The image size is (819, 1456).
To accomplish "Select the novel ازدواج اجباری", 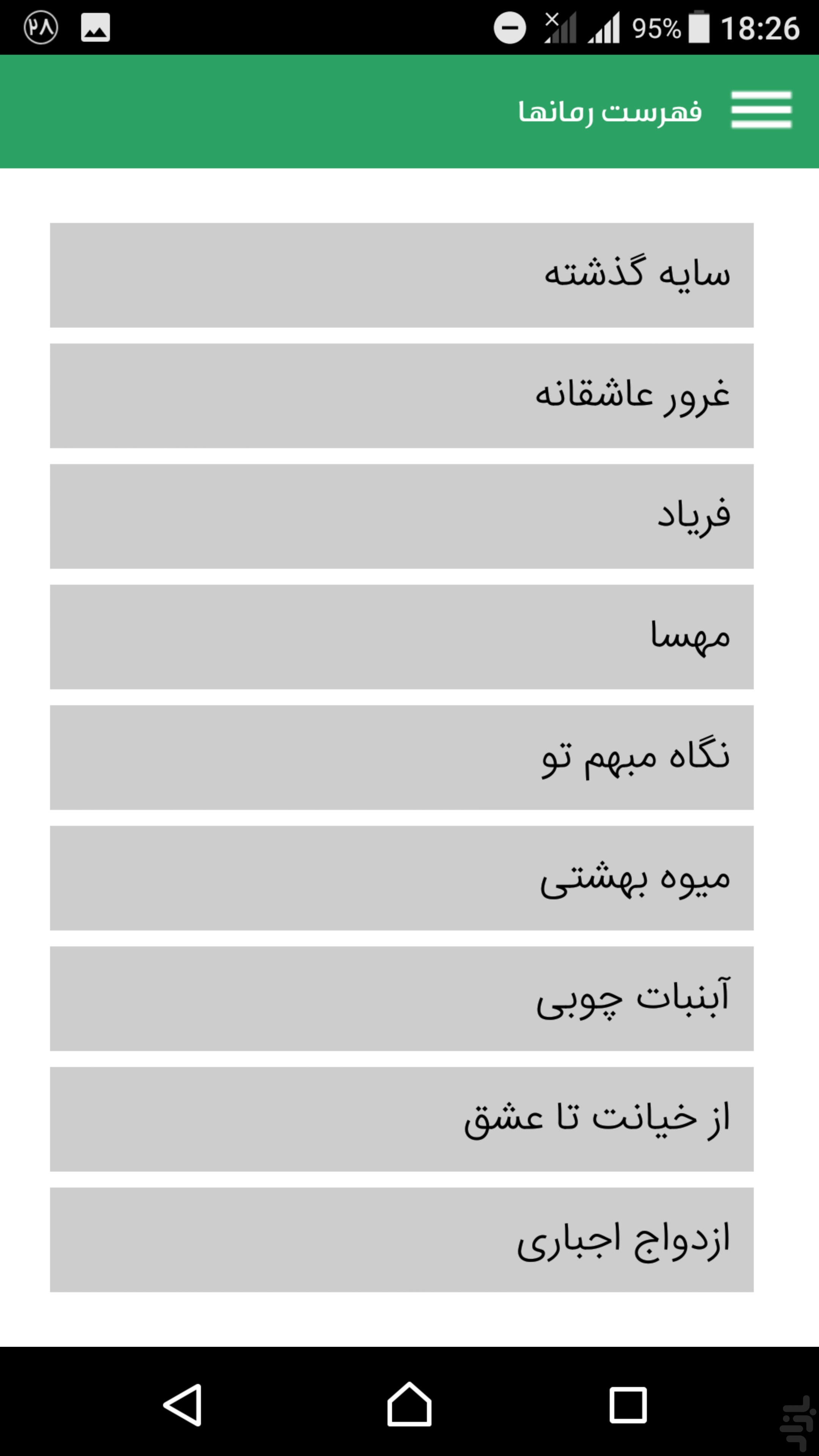I will coord(401,1240).
